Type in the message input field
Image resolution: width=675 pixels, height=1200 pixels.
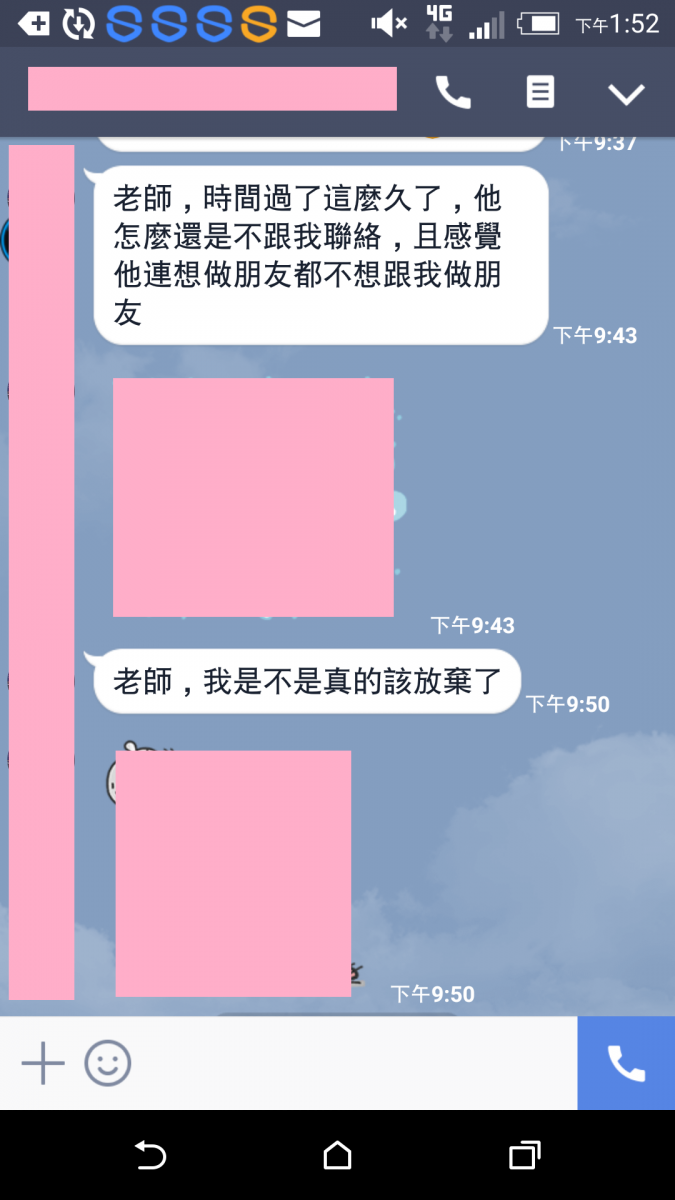[350, 1063]
